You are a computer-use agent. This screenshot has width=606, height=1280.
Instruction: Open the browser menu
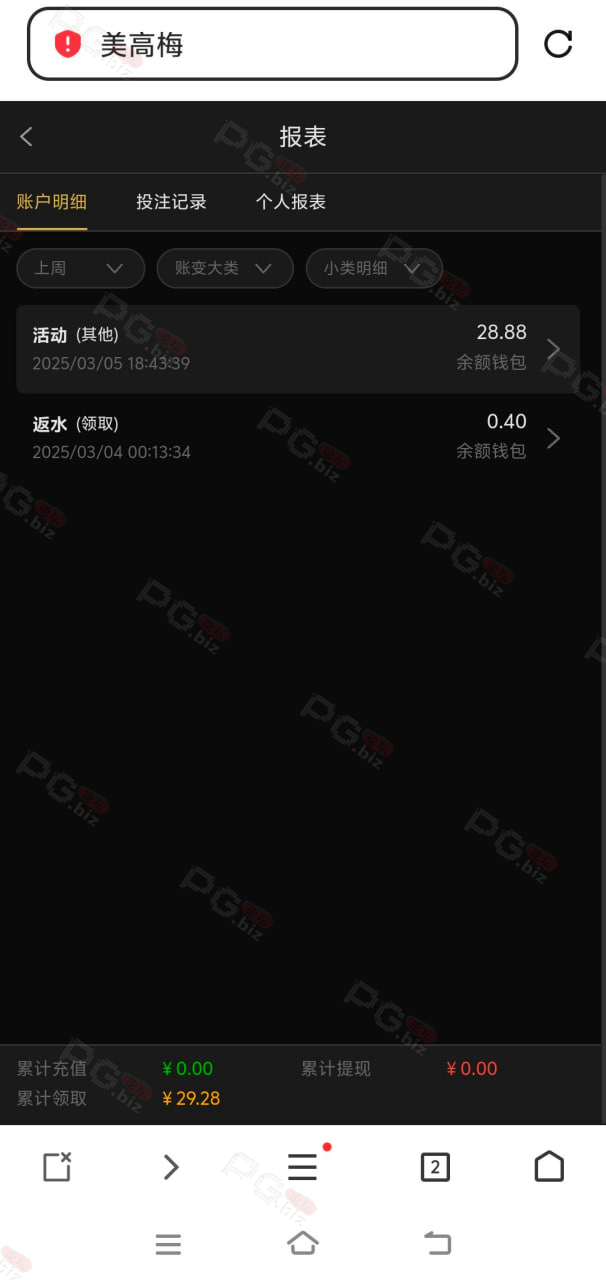(303, 1166)
